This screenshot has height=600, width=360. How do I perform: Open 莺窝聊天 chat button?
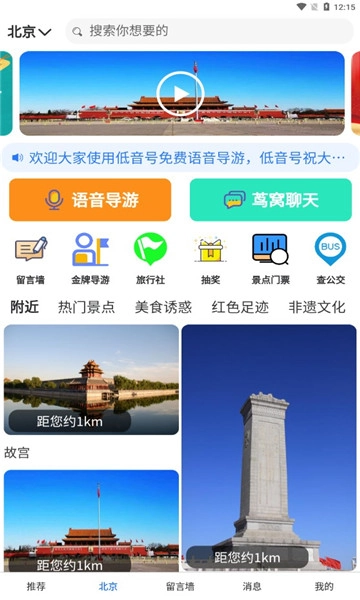coord(270,200)
